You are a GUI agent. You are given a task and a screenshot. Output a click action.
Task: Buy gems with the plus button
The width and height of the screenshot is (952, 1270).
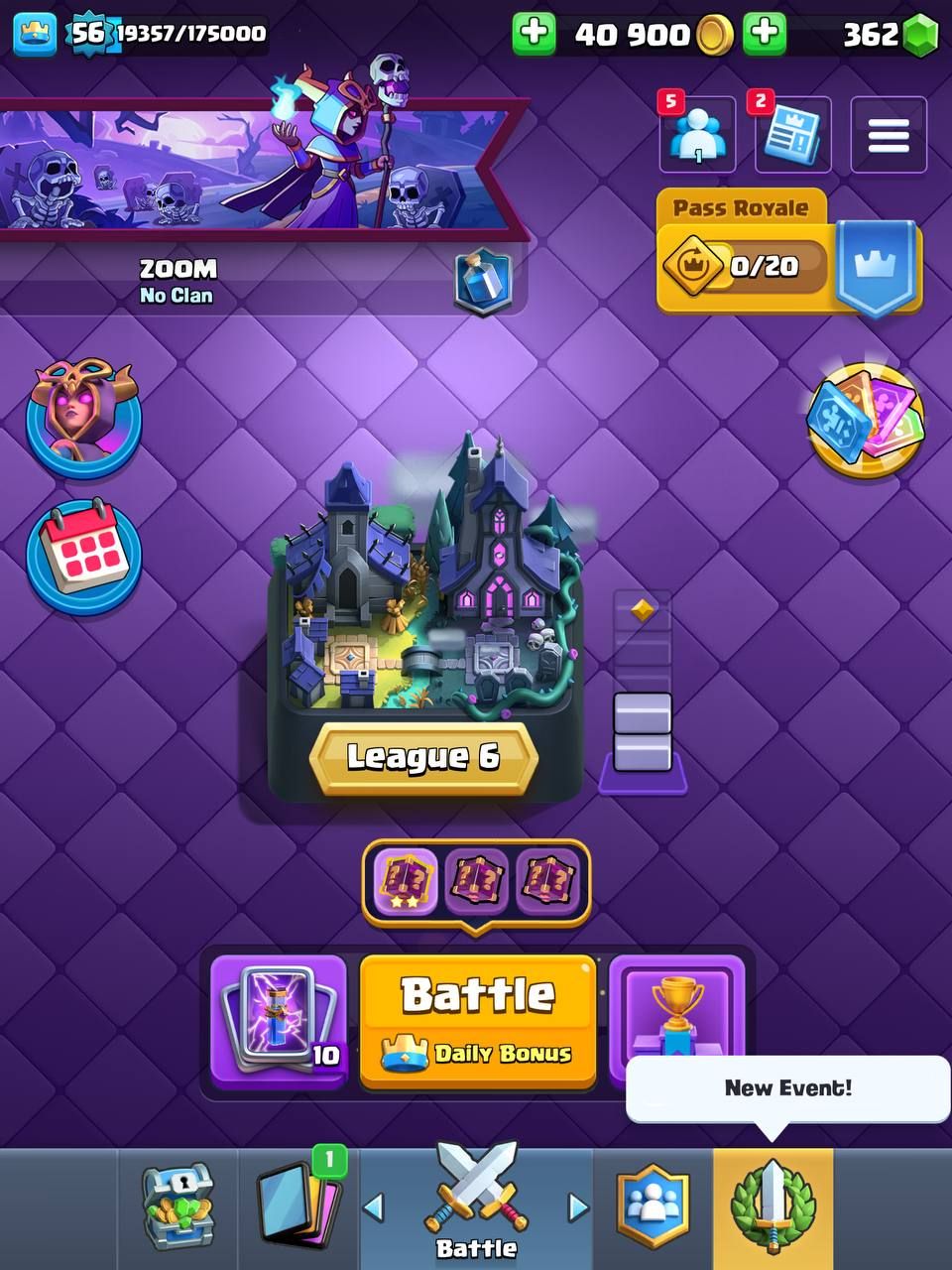click(765, 34)
